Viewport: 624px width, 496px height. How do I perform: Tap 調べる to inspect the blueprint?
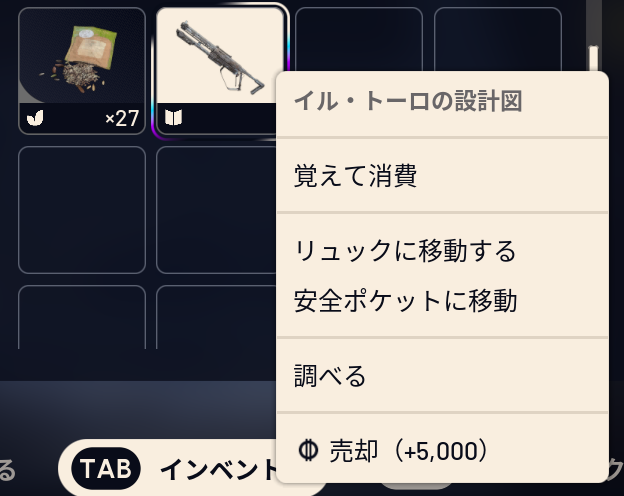click(331, 376)
